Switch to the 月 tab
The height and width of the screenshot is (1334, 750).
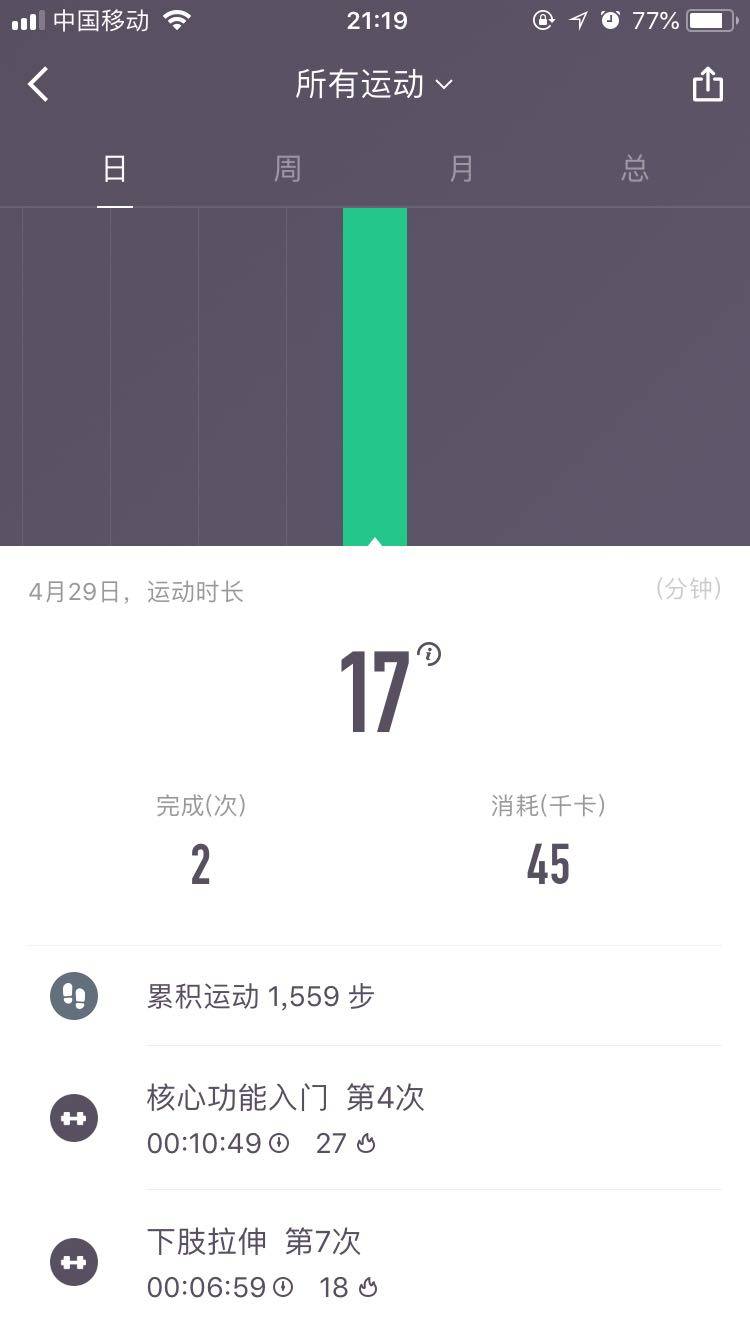click(461, 170)
